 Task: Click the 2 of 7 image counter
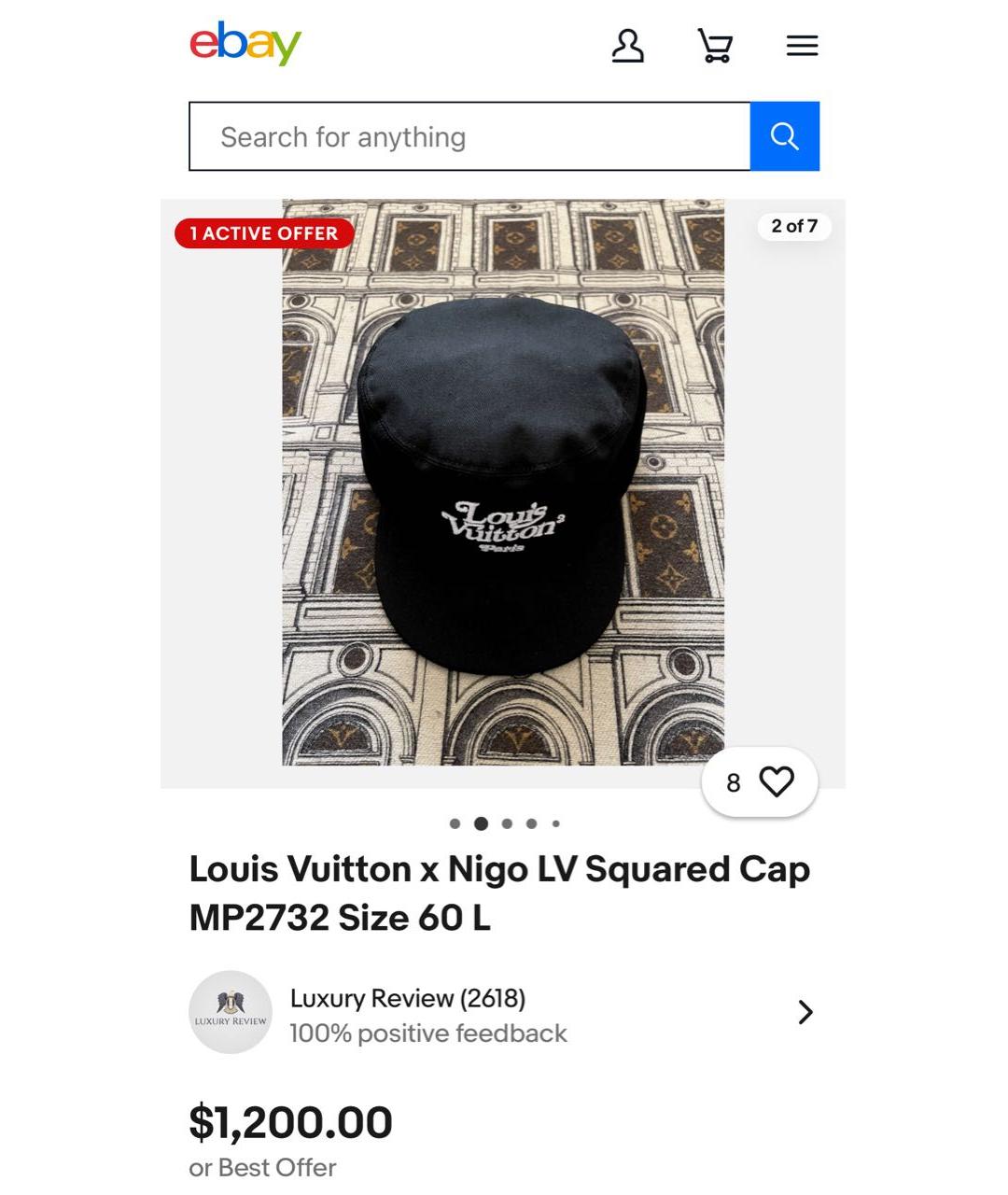(794, 226)
